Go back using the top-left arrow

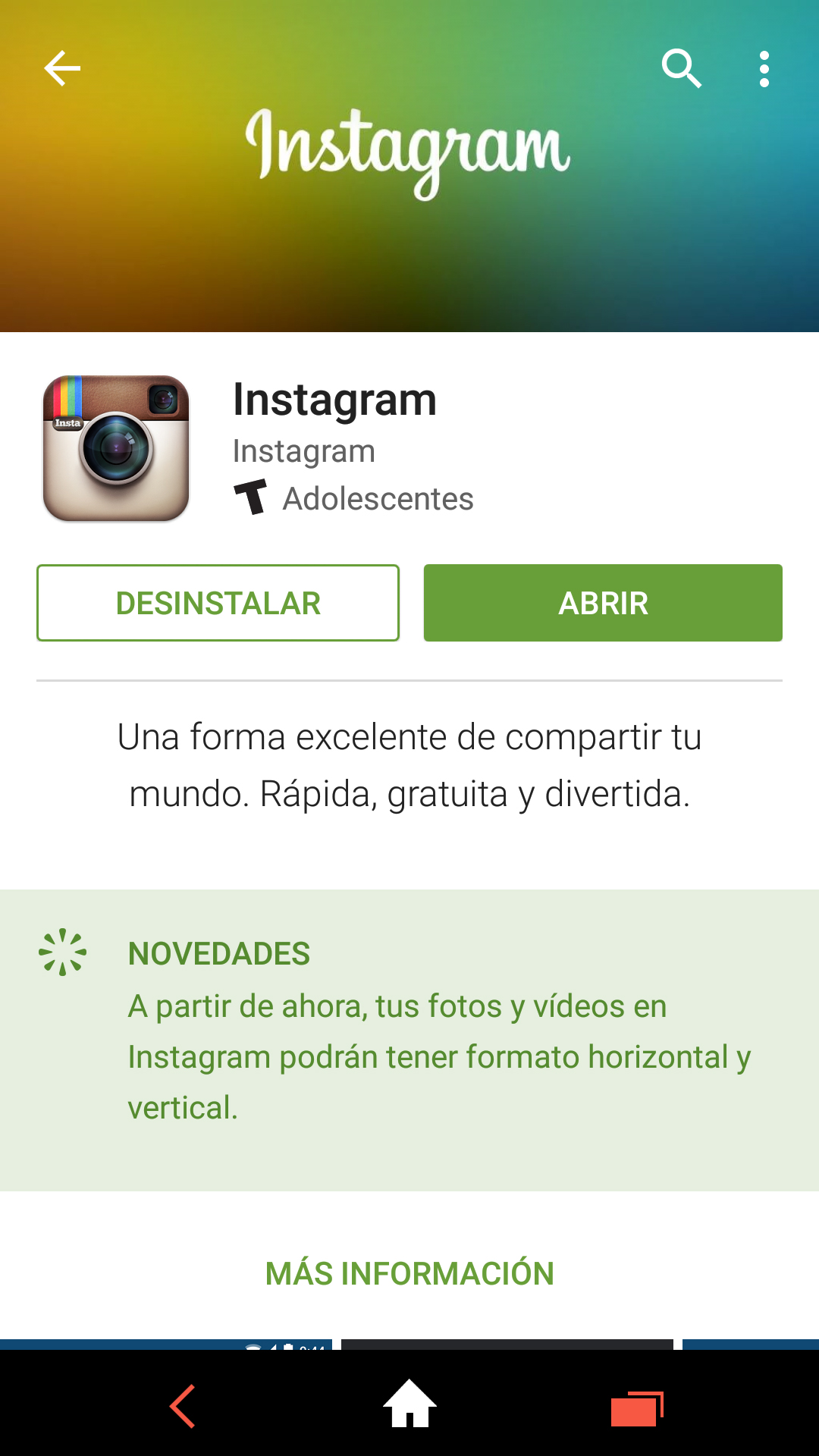click(62, 69)
